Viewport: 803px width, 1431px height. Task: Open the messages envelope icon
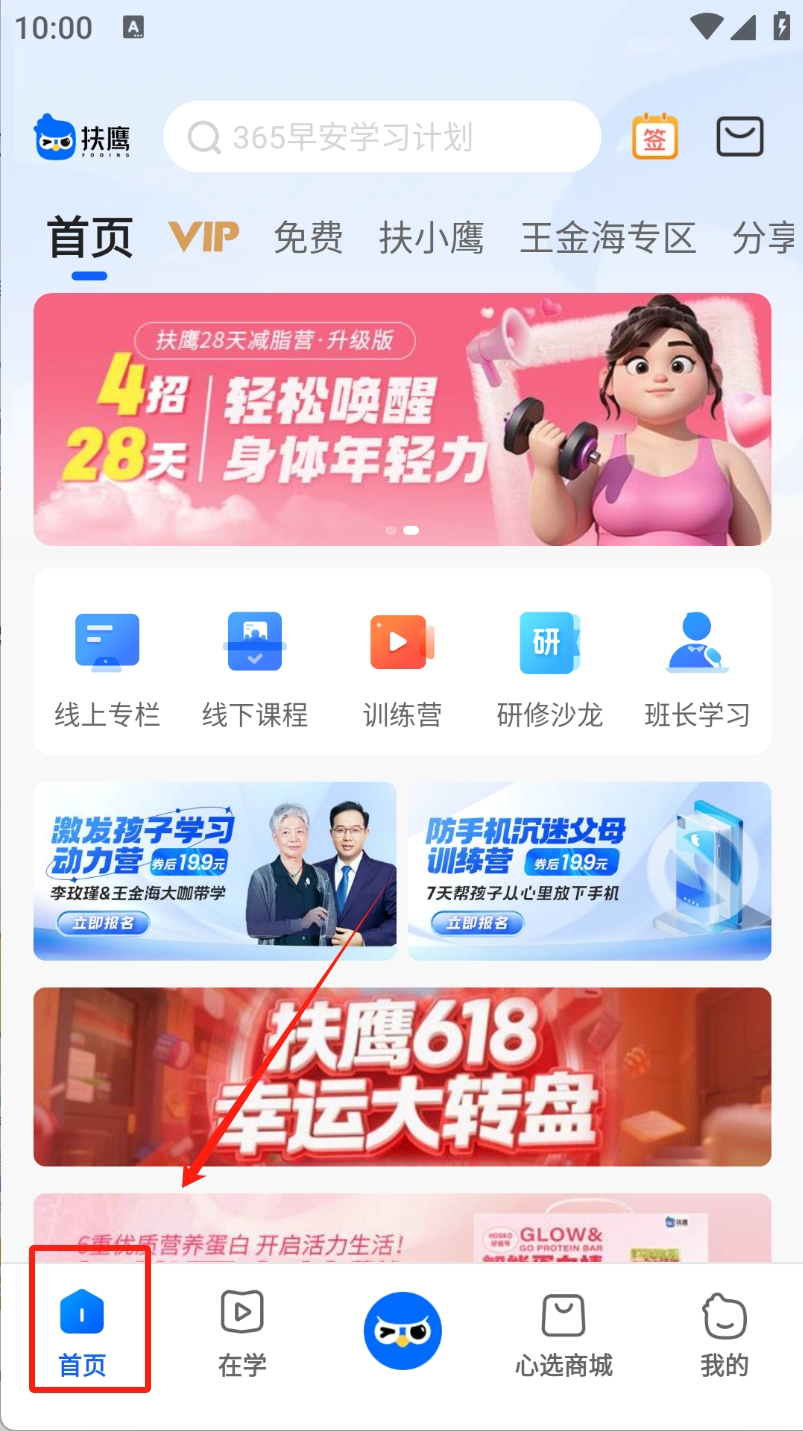tap(740, 137)
